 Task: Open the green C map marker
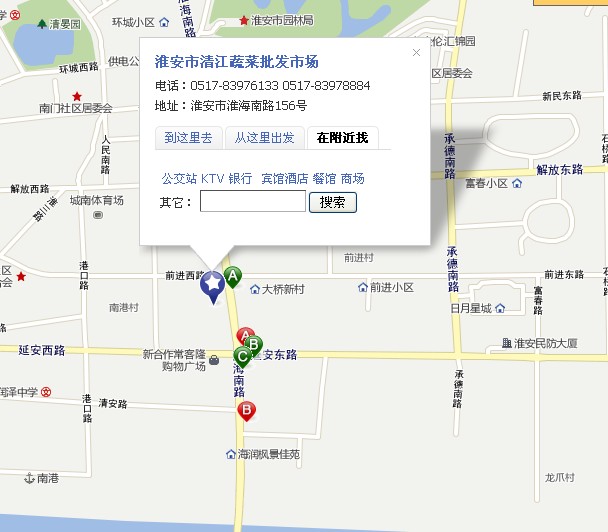click(242, 355)
